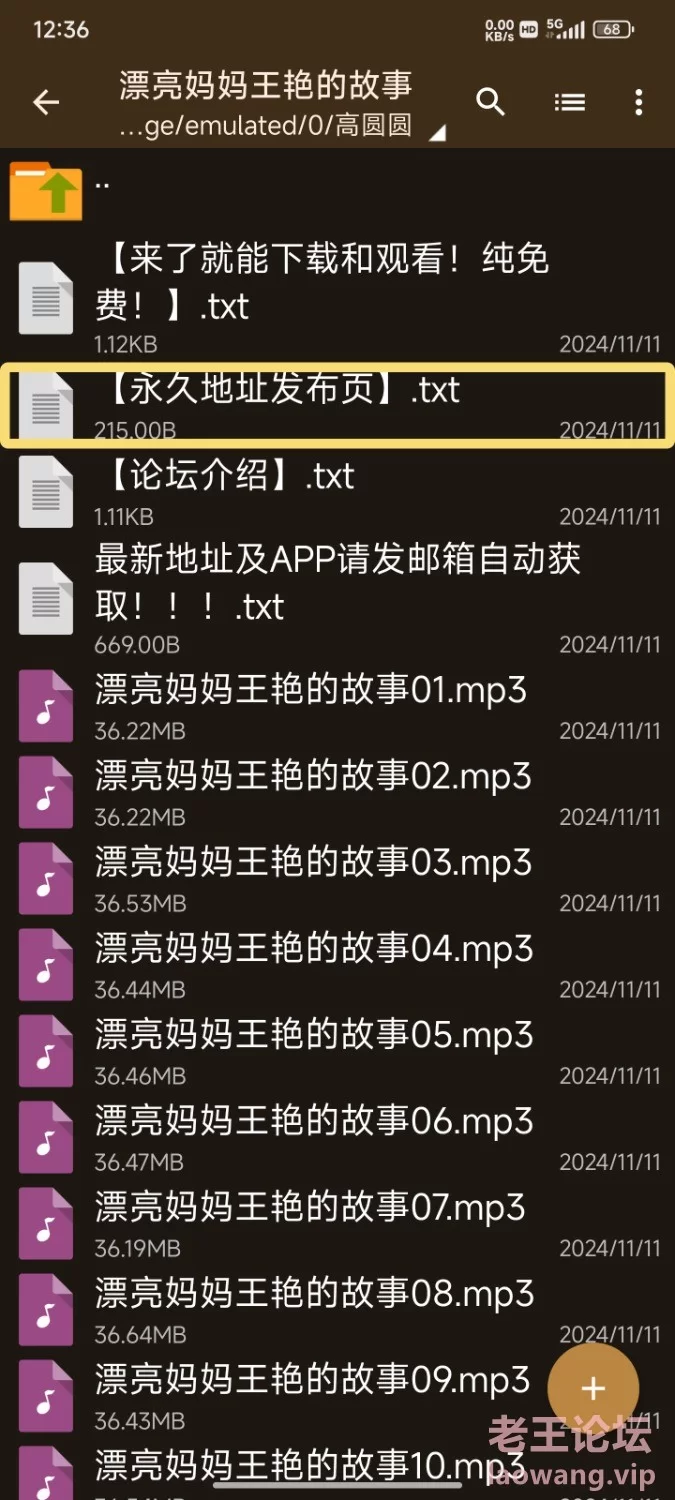675x1500 pixels.
Task: Play 漂亮妈妈王艳的故事08.mp3
Action: [337, 1309]
